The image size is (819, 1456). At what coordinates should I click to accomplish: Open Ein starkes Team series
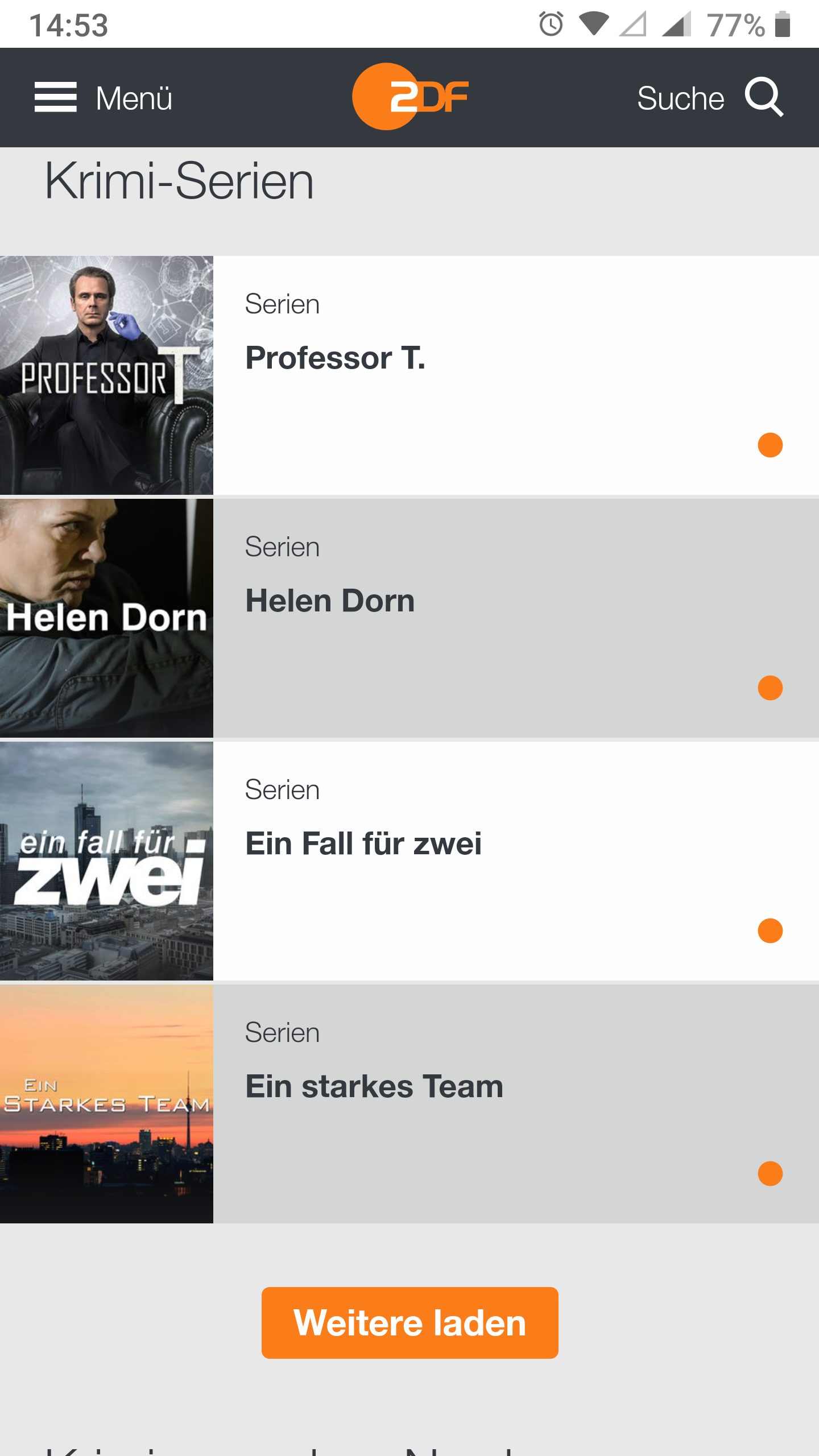coord(409,1104)
